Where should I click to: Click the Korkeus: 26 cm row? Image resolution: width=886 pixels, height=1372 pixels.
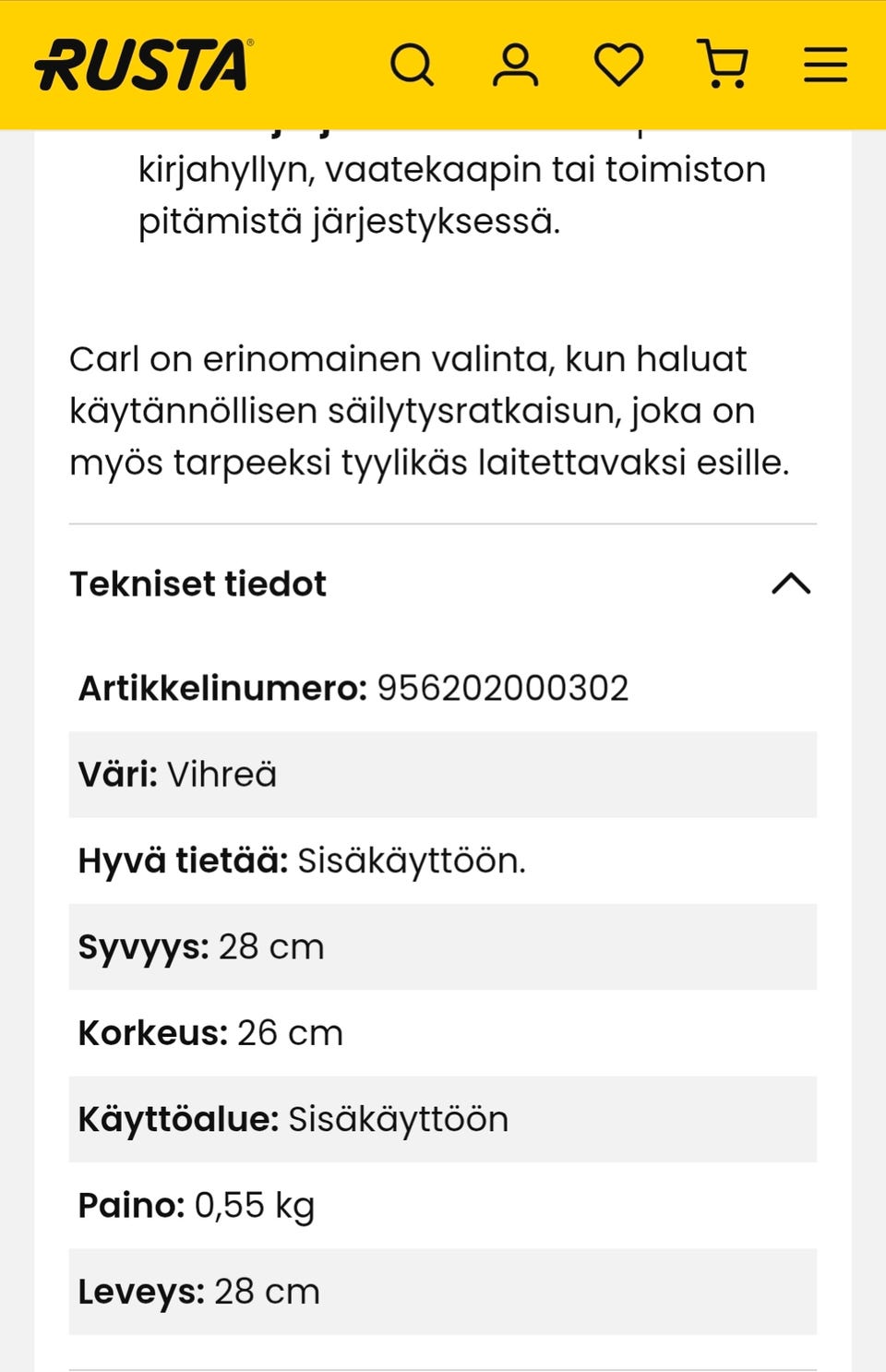(441, 1032)
